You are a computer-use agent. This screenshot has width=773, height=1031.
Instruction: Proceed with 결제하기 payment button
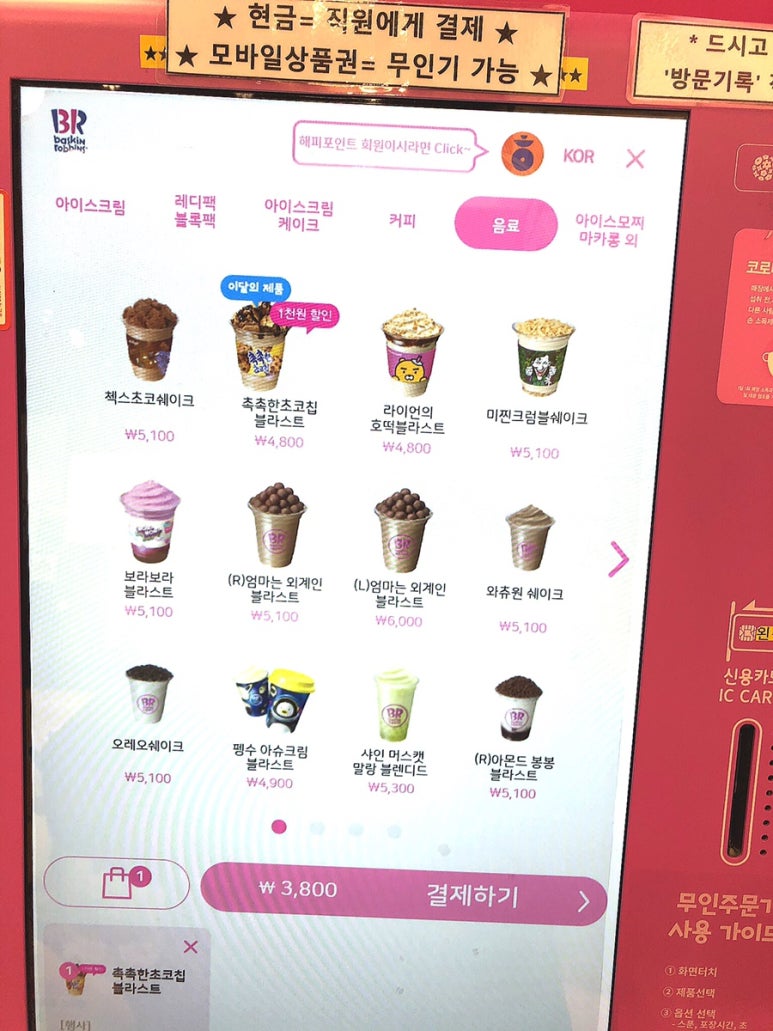[403, 891]
